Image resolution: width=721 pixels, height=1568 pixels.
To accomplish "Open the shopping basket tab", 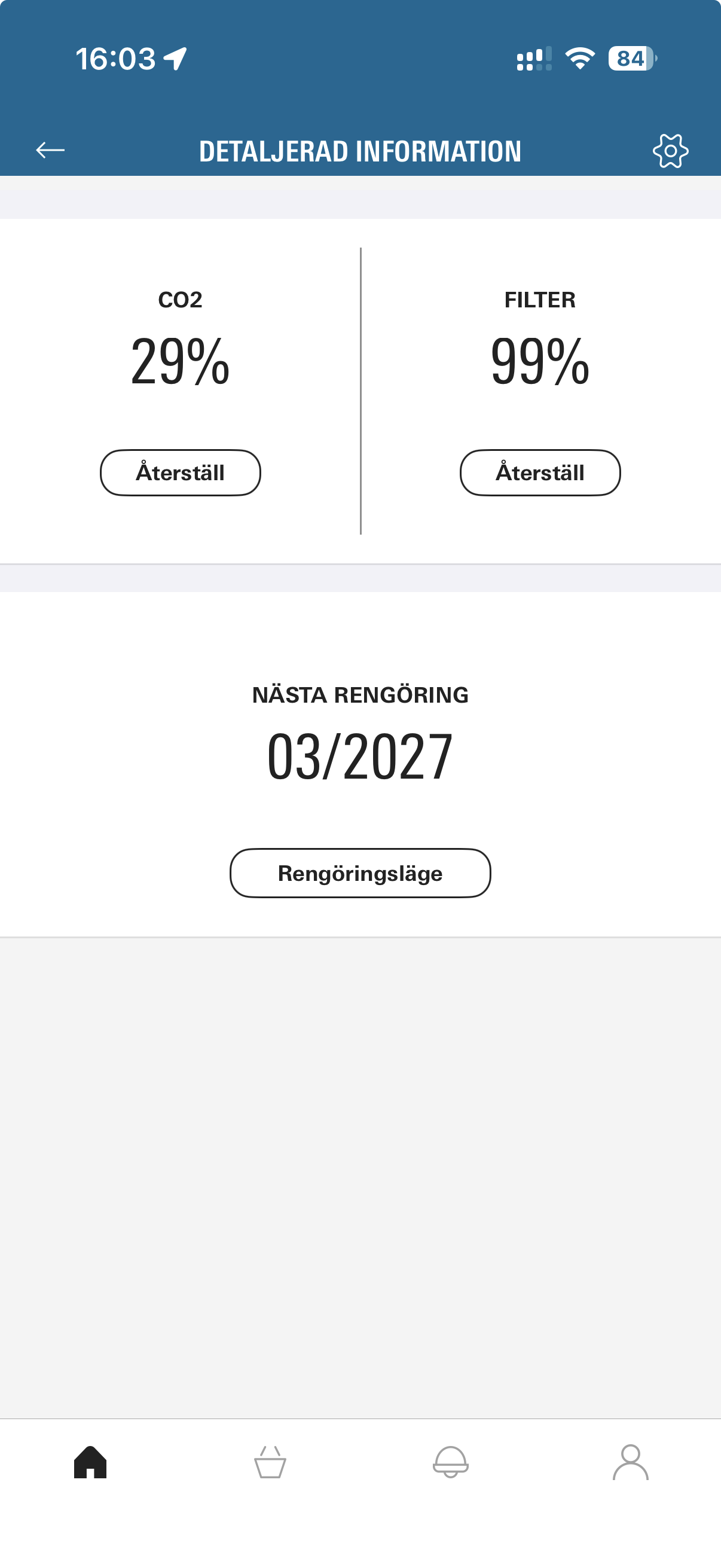I will 270,1462.
